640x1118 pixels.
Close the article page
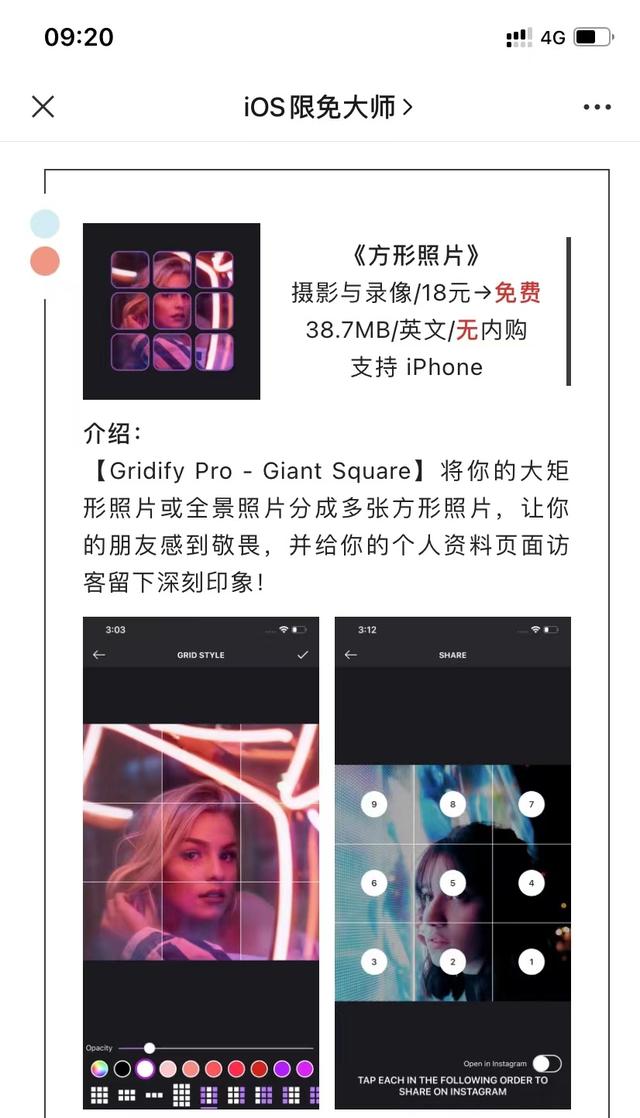(x=43, y=107)
